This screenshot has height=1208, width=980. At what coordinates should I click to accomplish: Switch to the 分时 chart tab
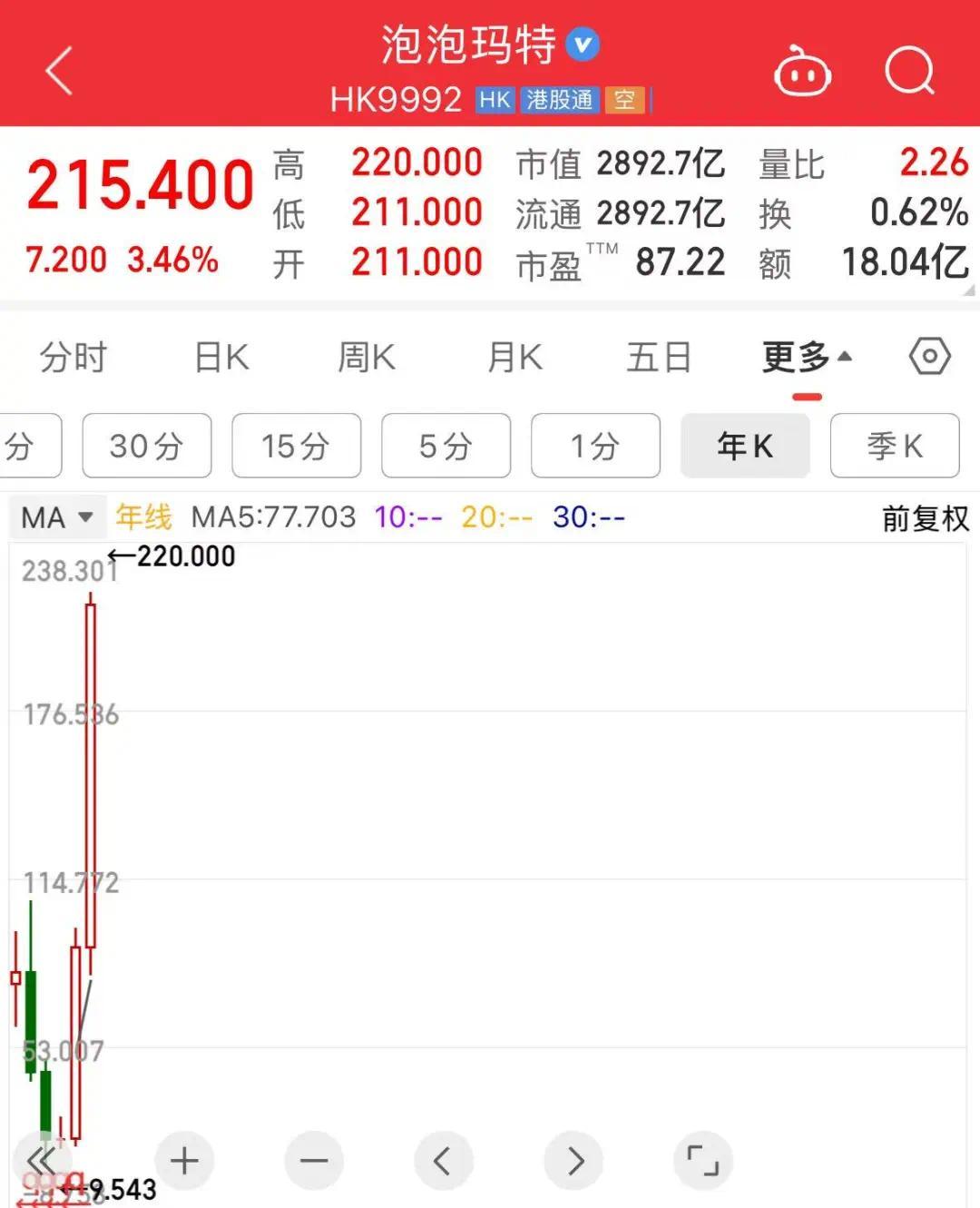point(73,358)
